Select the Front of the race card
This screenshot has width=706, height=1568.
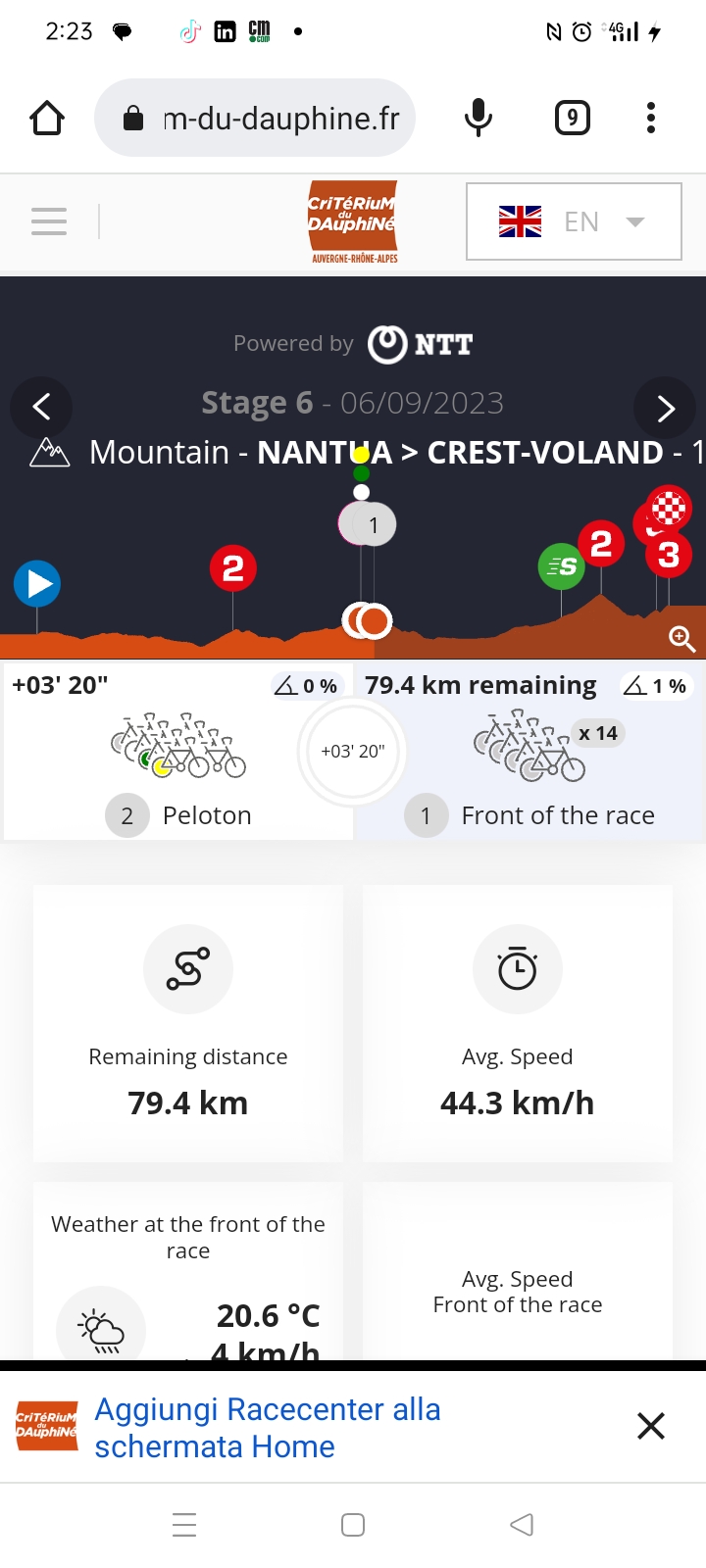click(x=529, y=753)
